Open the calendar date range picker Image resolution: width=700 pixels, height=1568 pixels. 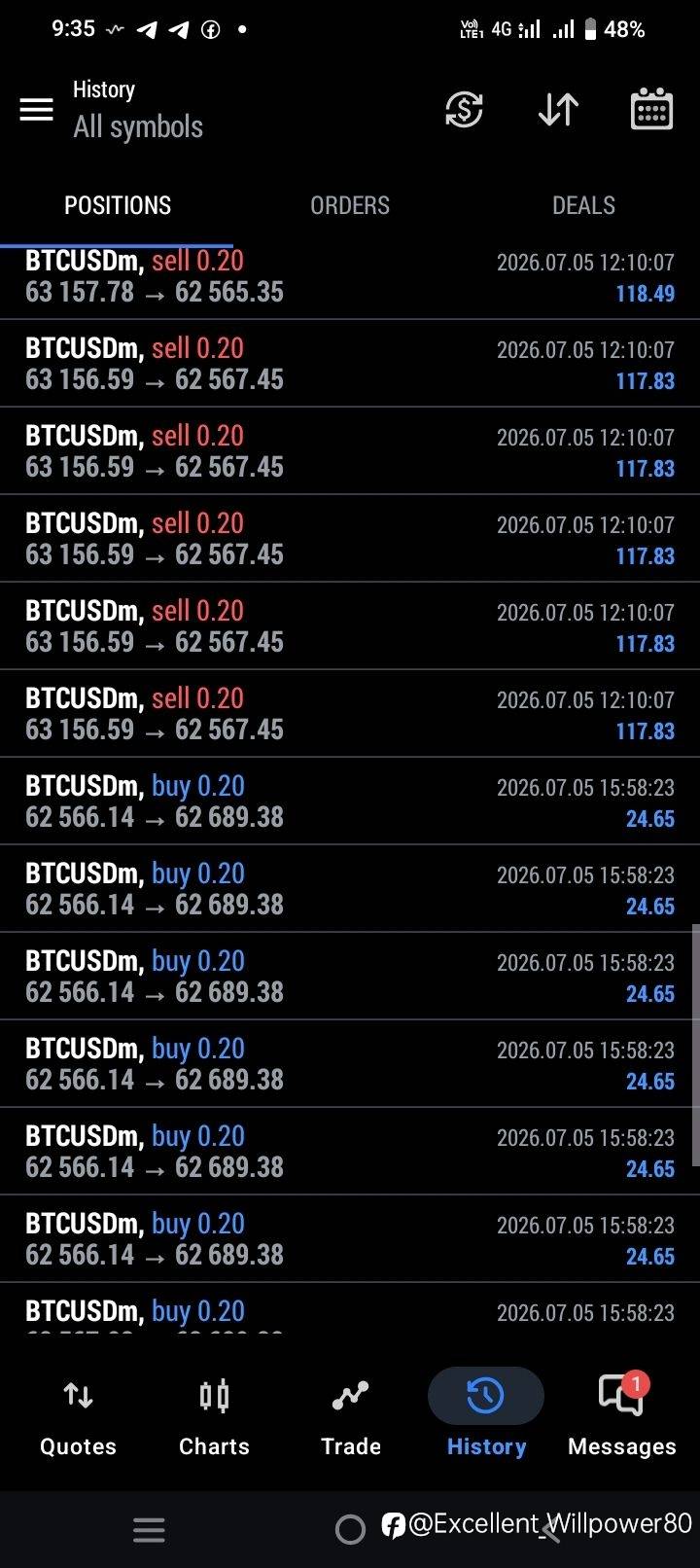click(x=651, y=108)
